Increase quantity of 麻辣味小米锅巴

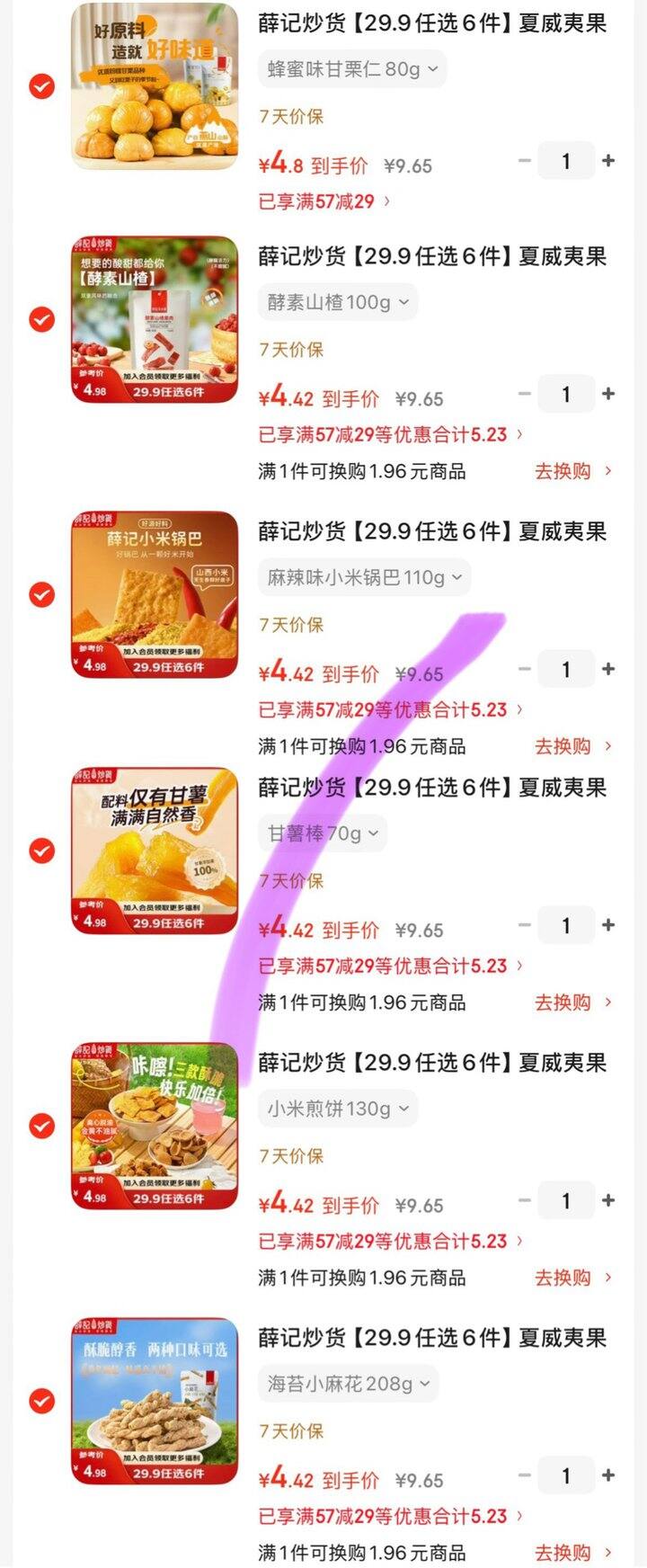(607, 669)
